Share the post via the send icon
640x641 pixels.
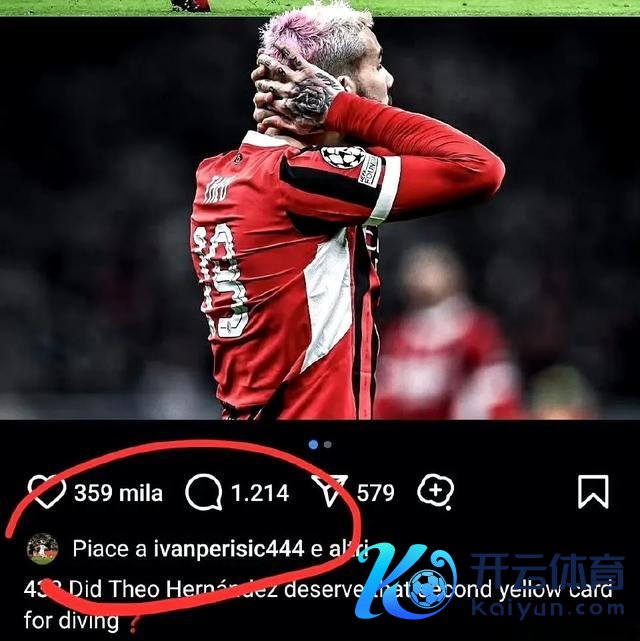tap(330, 491)
